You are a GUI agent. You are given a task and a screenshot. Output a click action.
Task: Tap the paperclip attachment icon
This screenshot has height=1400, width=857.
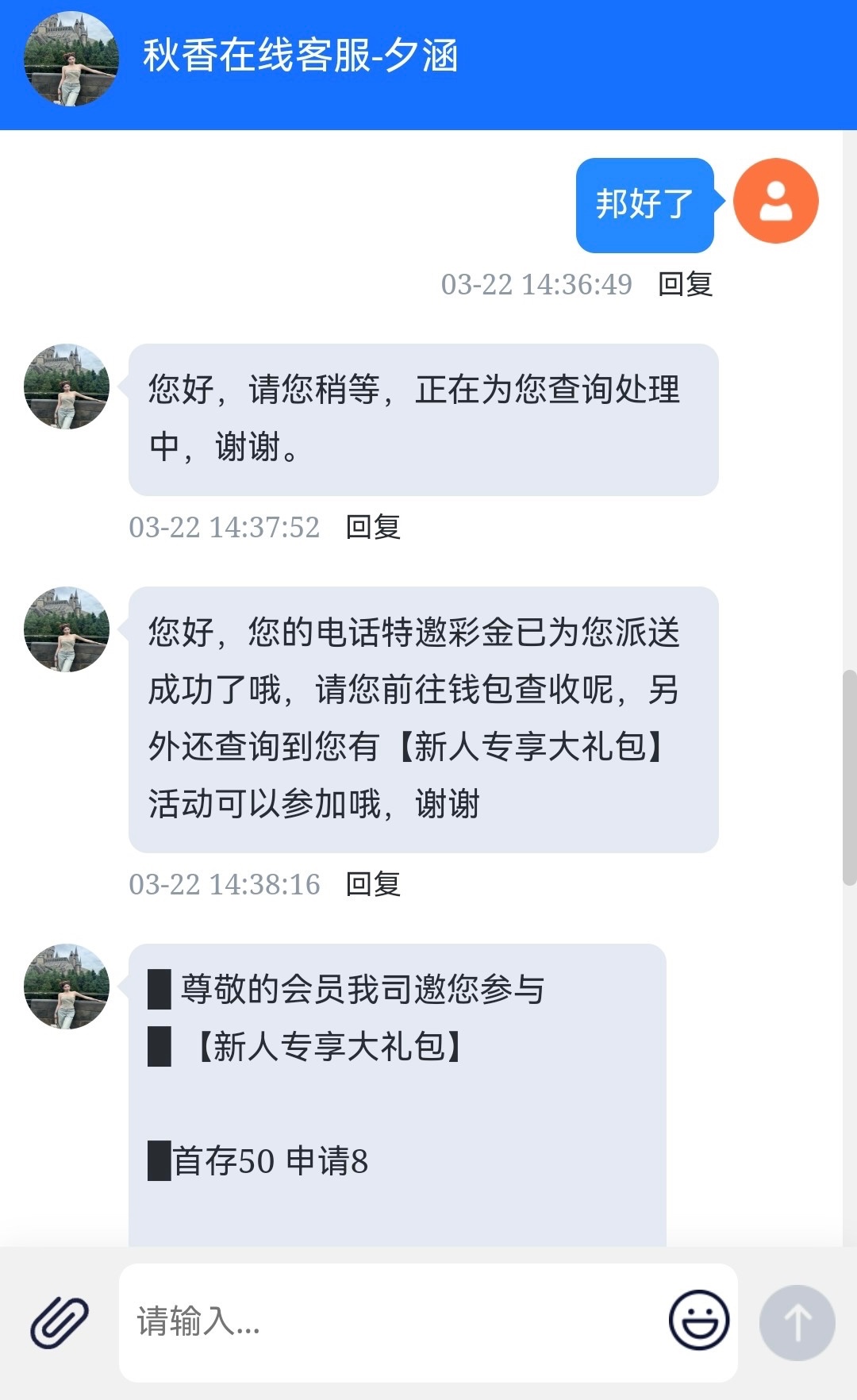(60, 1322)
